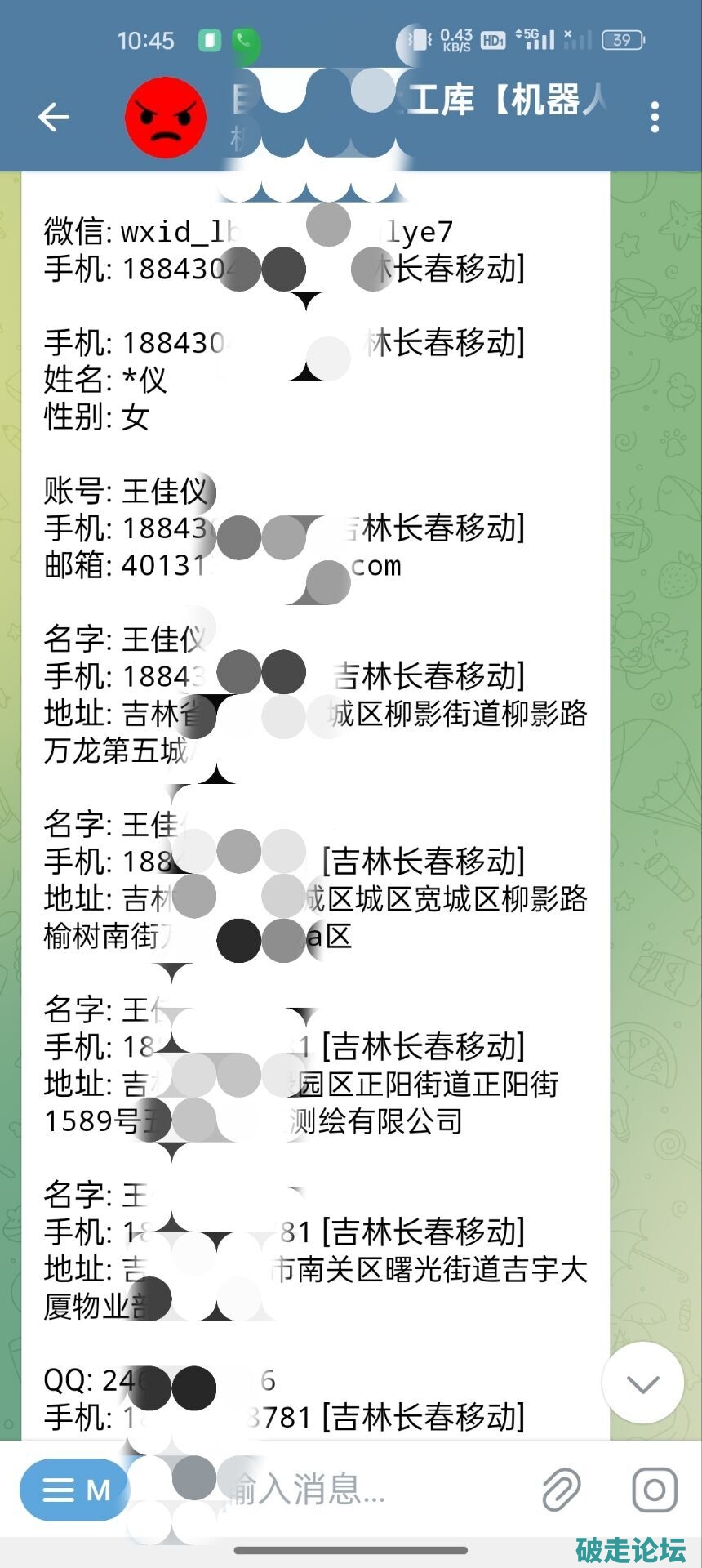Open the bot's angry-face profile avatar

[166, 118]
